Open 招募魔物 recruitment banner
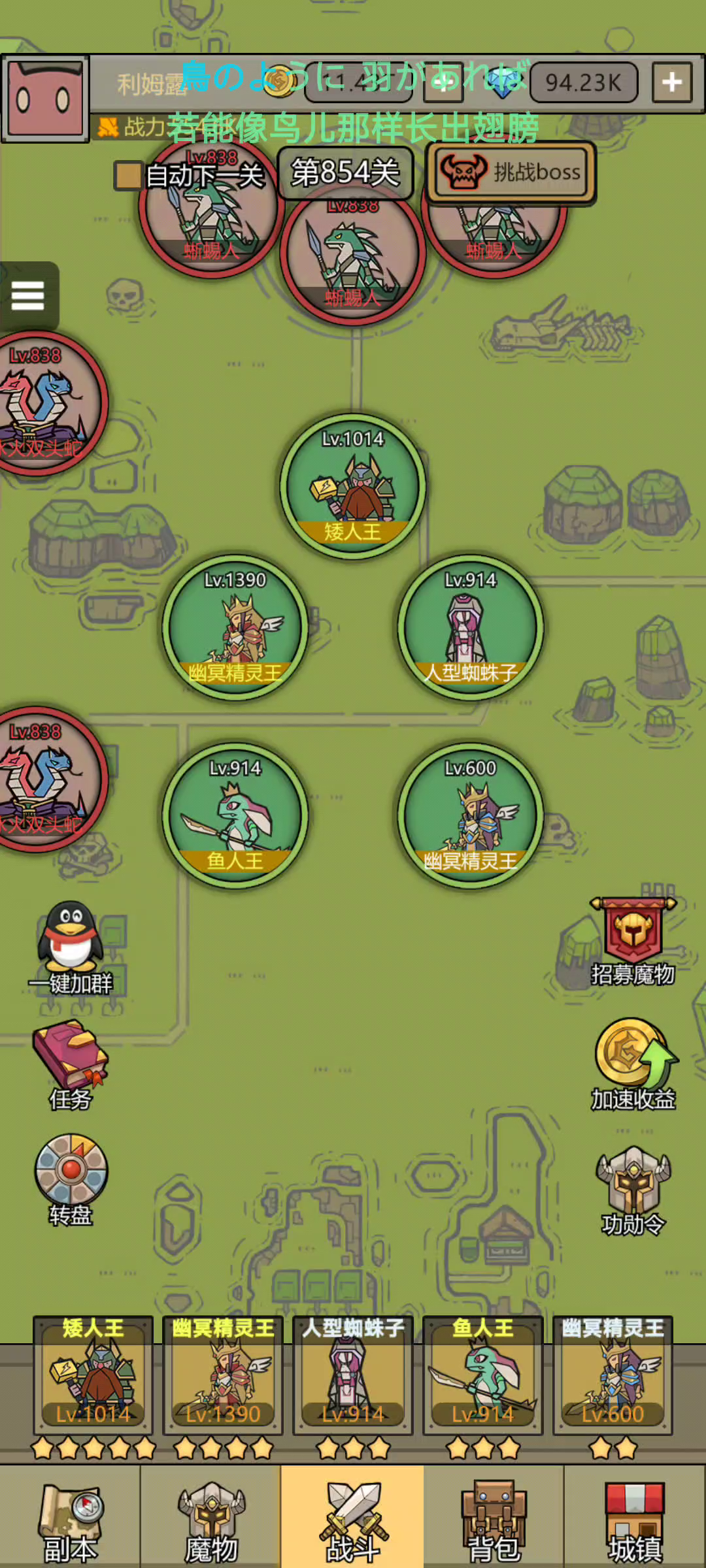 (633, 941)
